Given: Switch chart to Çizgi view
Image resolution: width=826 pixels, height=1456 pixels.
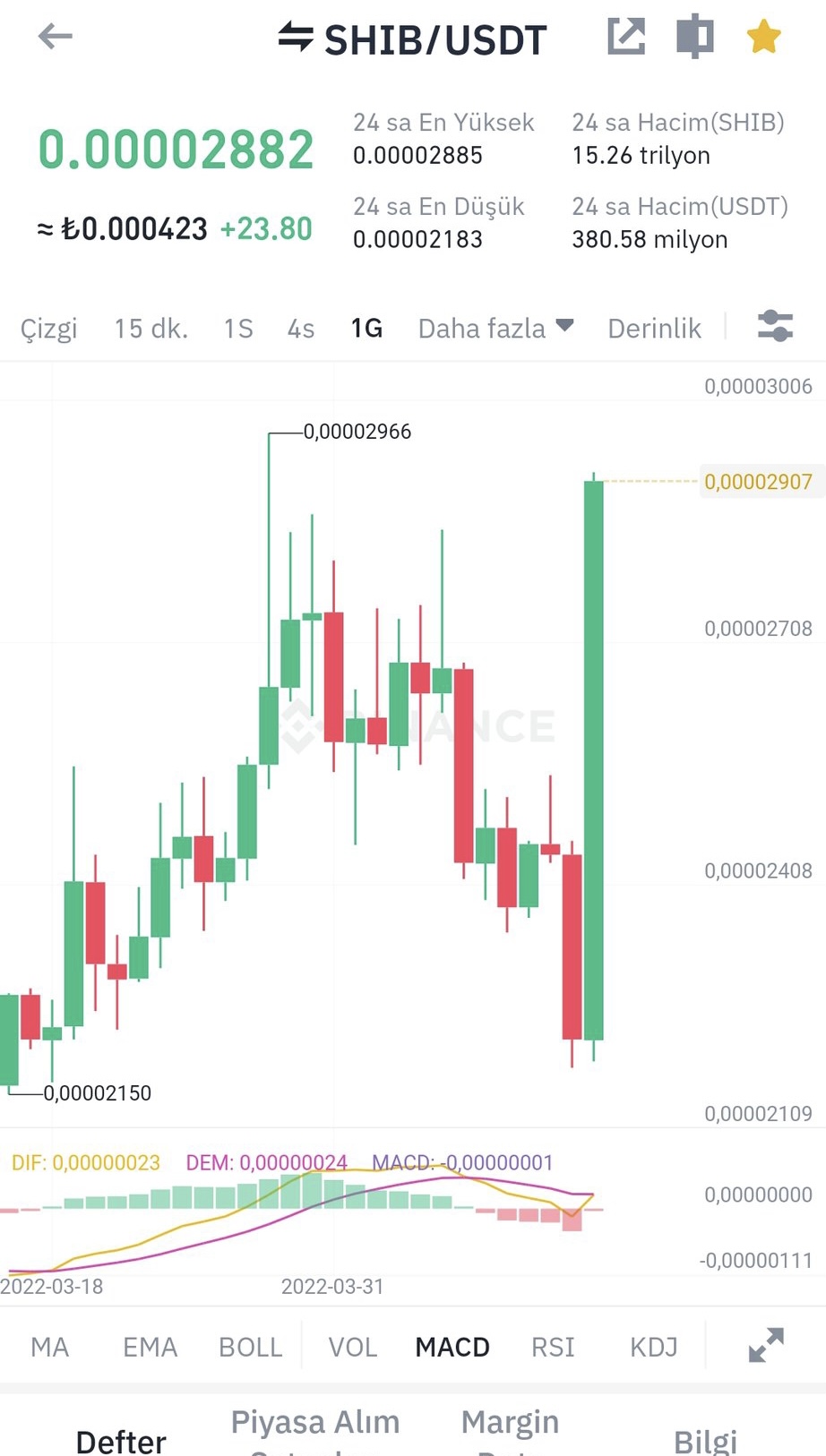Looking at the screenshot, I should pyautogui.click(x=49, y=329).
